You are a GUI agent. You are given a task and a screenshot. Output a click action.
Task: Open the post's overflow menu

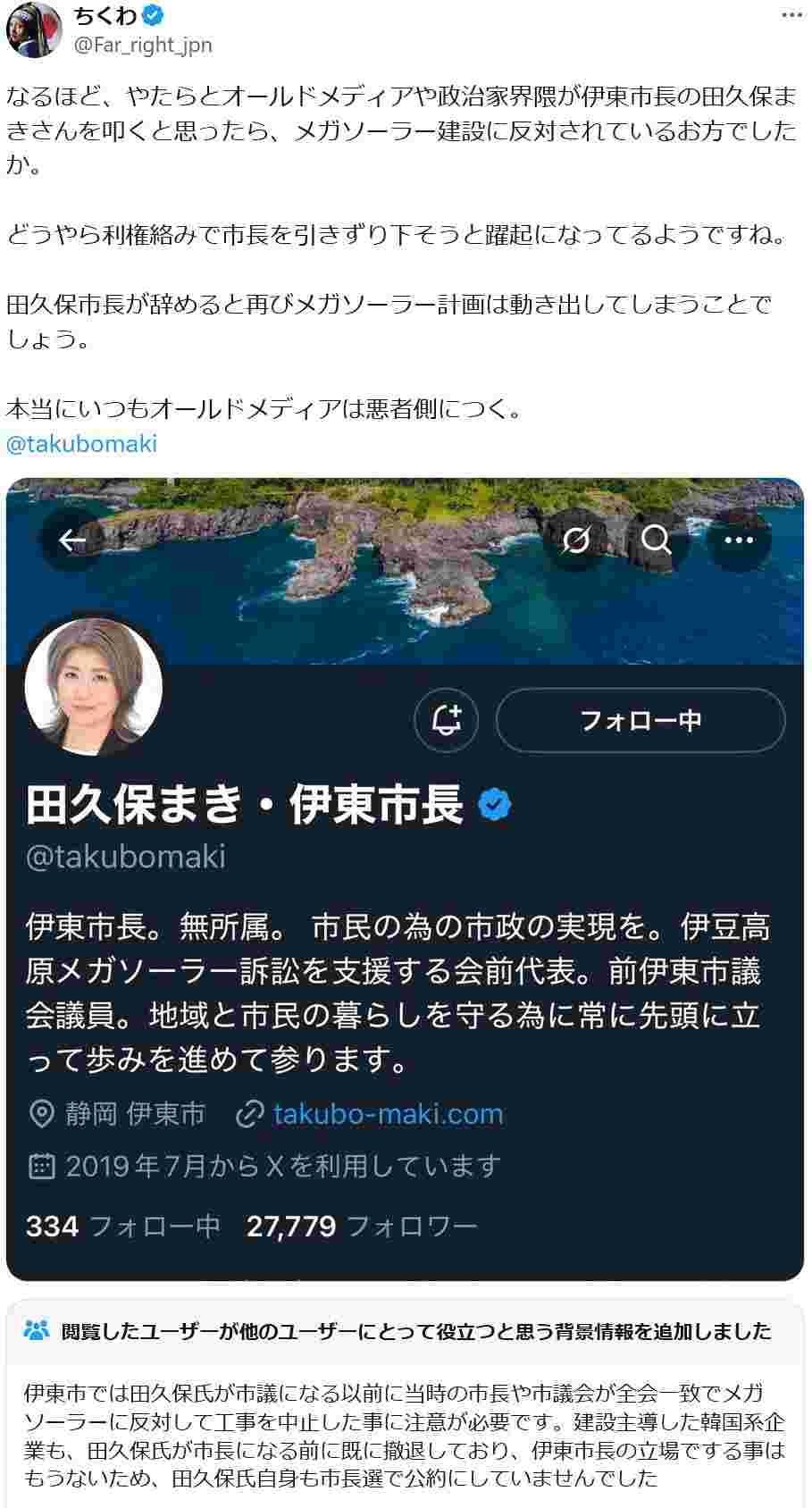click(791, 16)
